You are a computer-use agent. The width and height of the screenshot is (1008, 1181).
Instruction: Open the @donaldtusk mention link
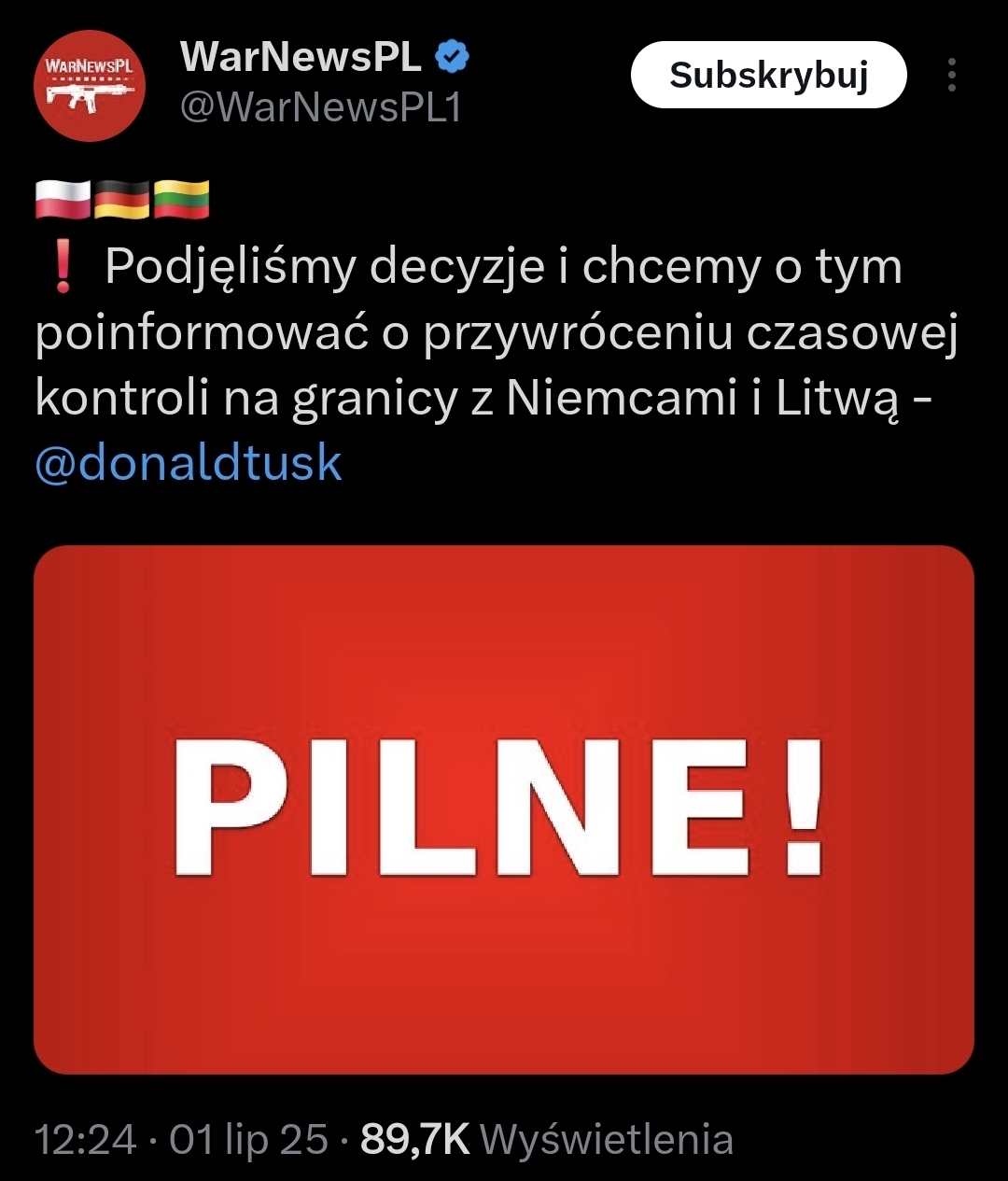(189, 463)
